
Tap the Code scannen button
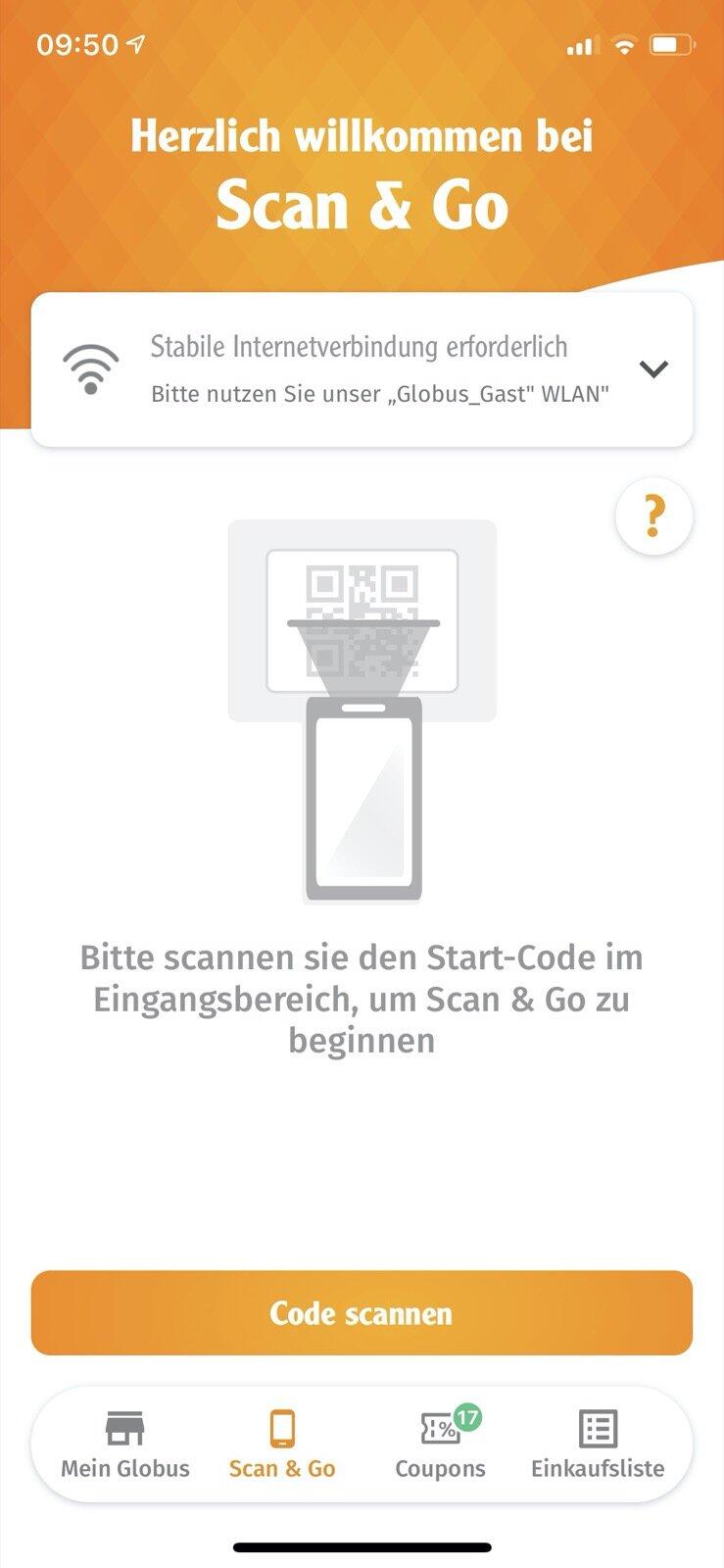[x=362, y=1313]
